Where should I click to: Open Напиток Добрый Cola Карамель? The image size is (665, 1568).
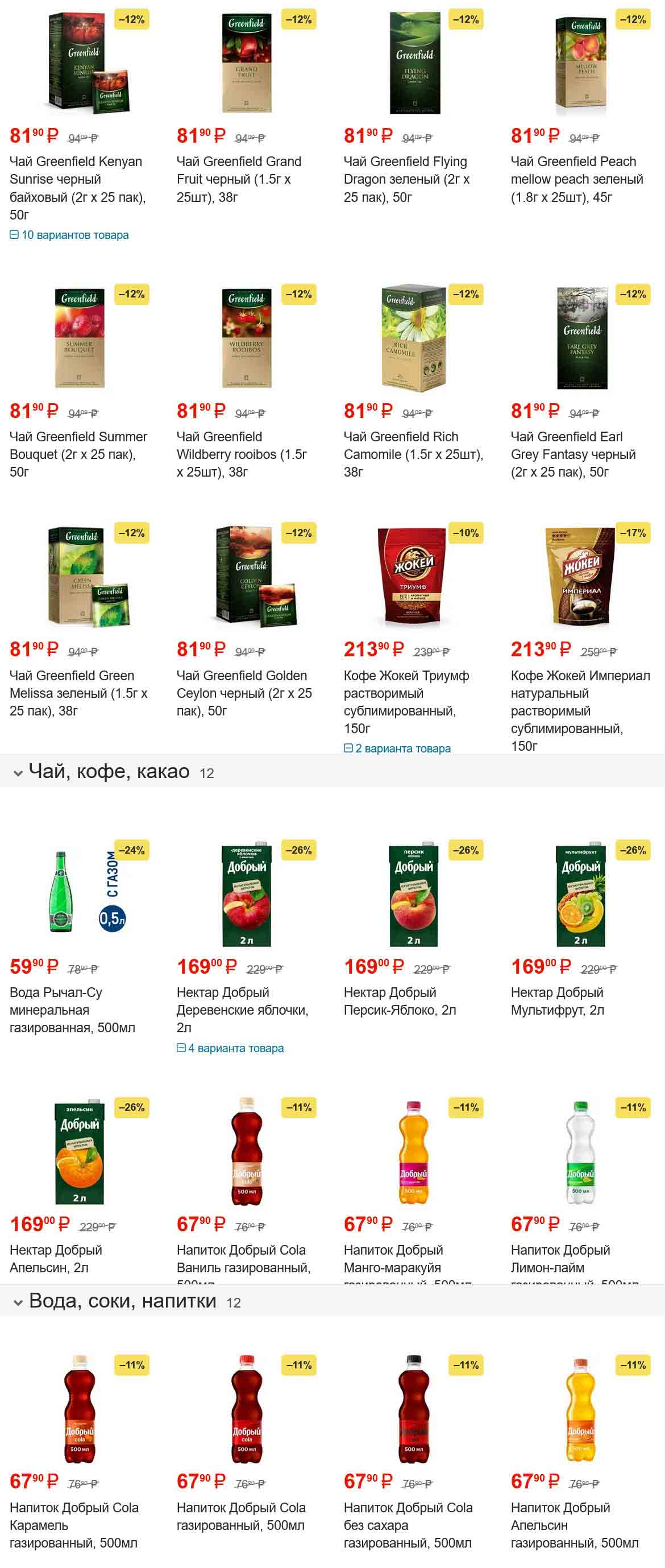coord(74,1524)
